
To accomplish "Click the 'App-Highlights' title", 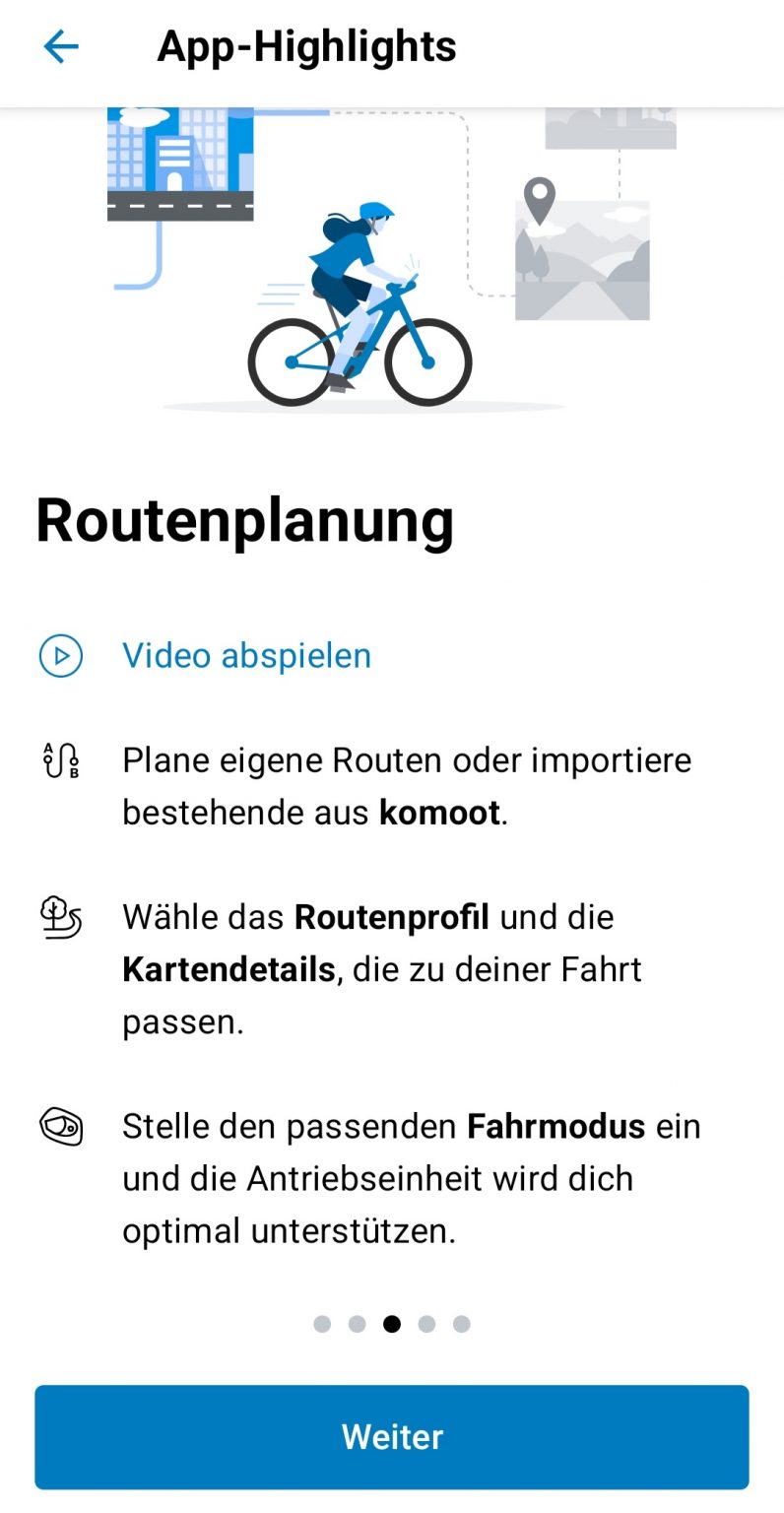I will click(x=305, y=45).
